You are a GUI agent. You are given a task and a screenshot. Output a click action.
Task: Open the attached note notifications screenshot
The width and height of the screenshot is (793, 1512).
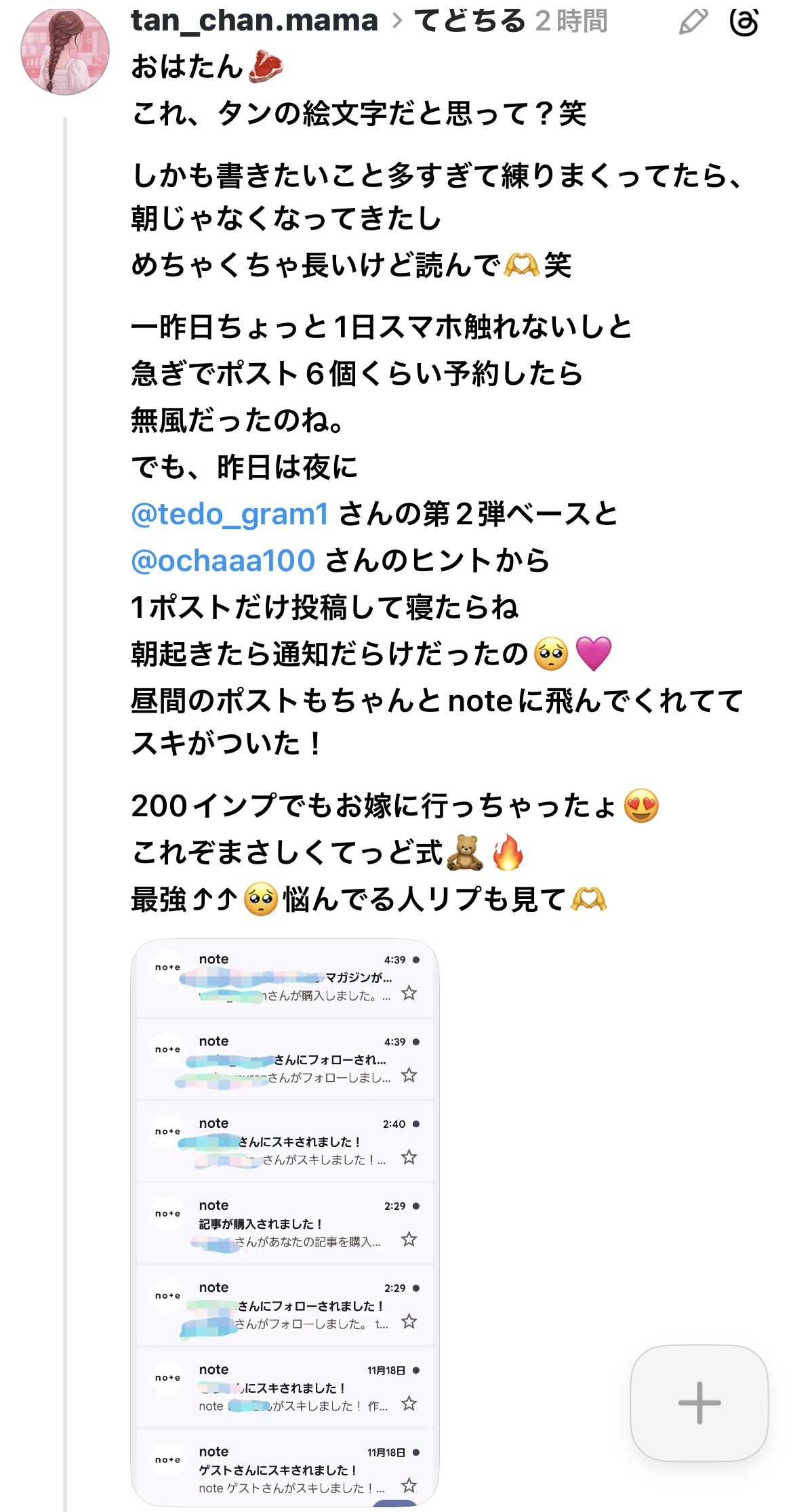point(285,1219)
